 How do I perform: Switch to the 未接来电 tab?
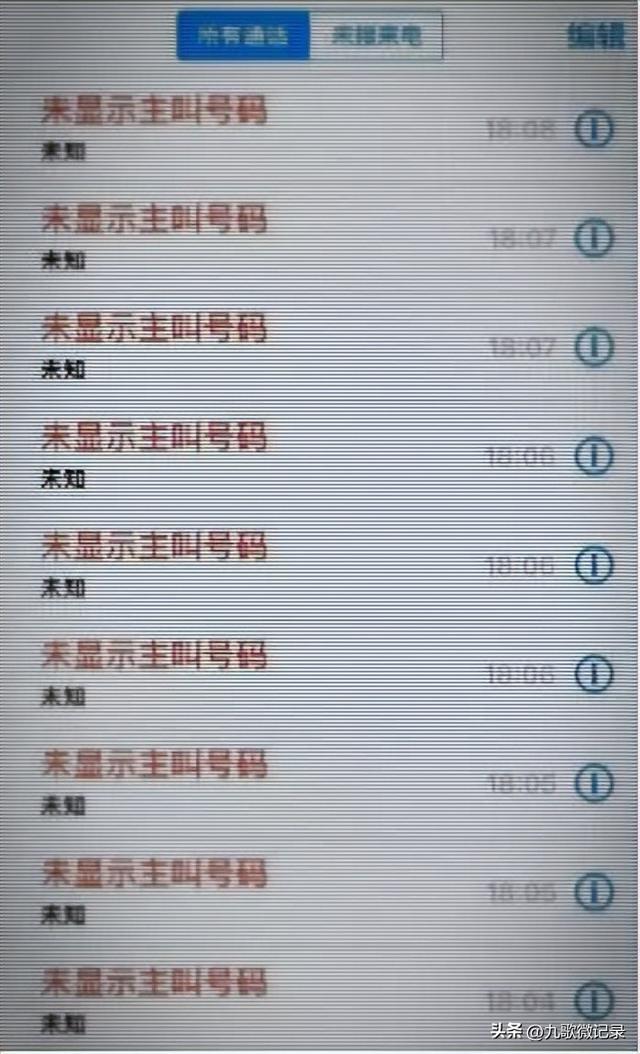click(x=376, y=36)
